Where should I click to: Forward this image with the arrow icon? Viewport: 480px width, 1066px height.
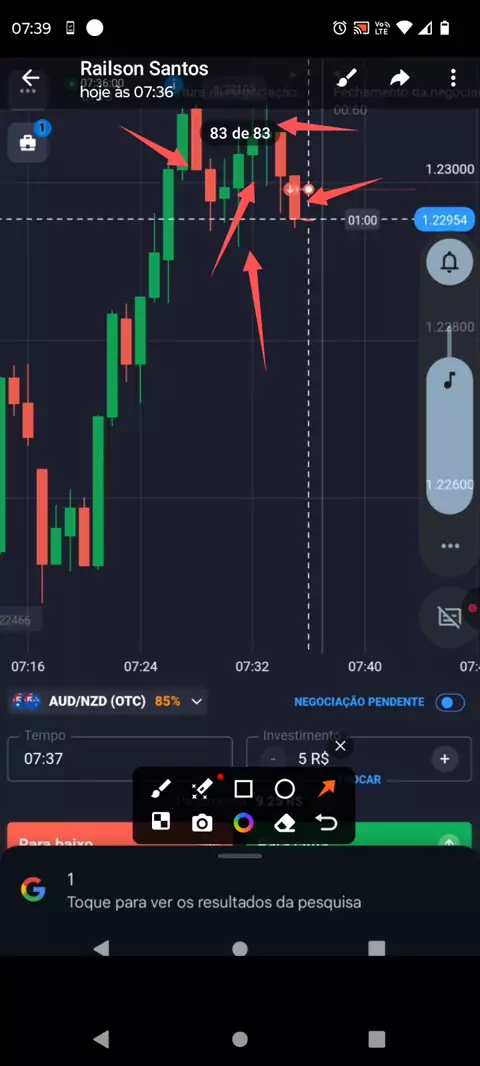tap(400, 78)
